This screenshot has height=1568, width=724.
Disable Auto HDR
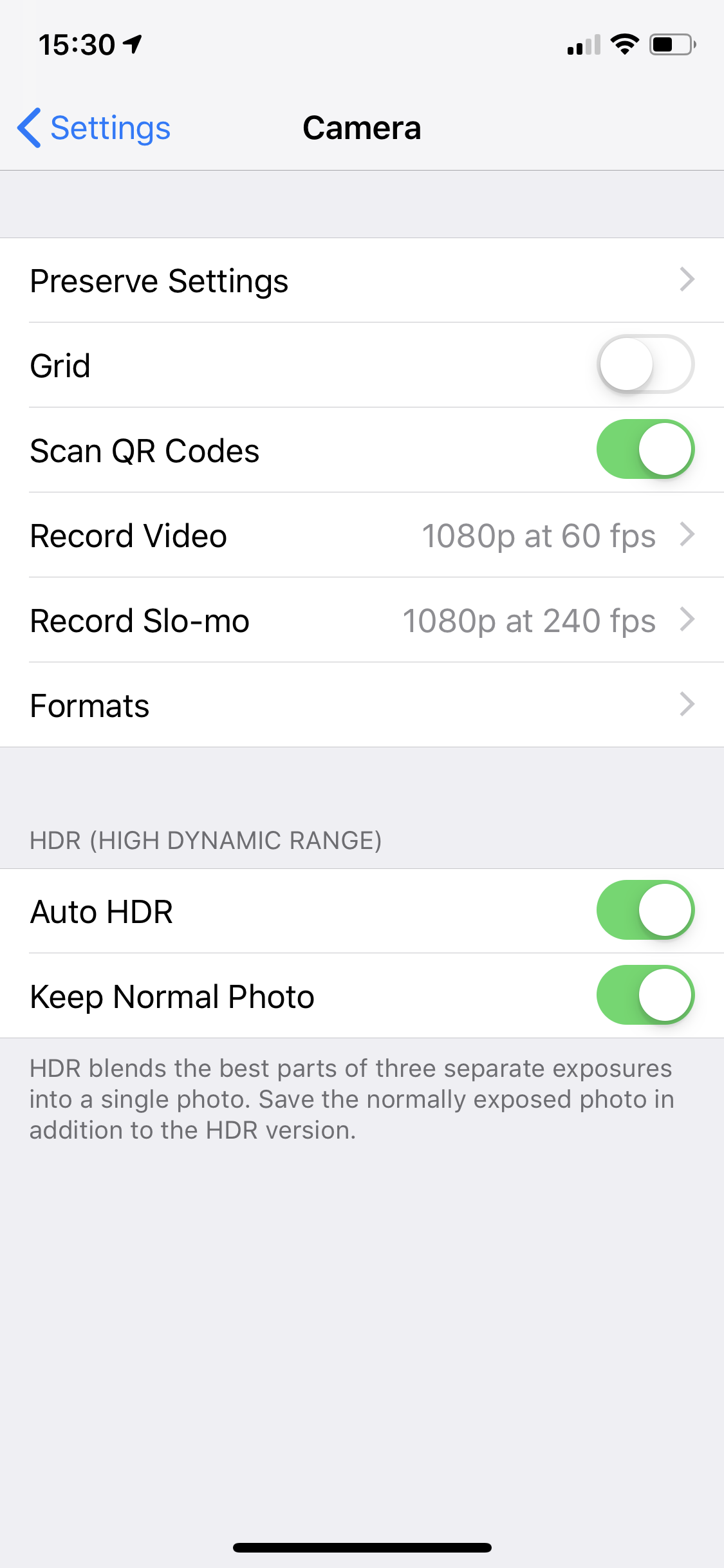[645, 910]
